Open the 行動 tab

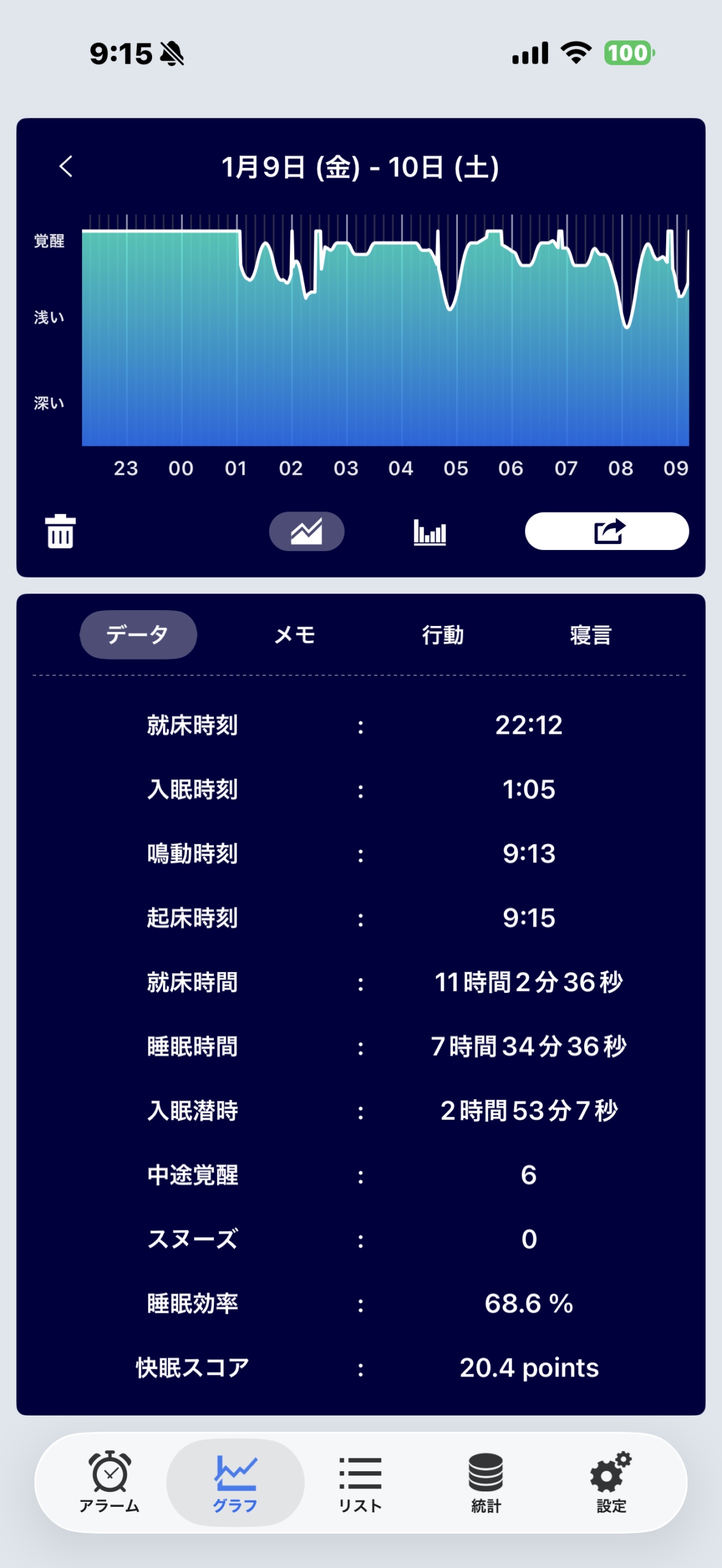pos(443,635)
